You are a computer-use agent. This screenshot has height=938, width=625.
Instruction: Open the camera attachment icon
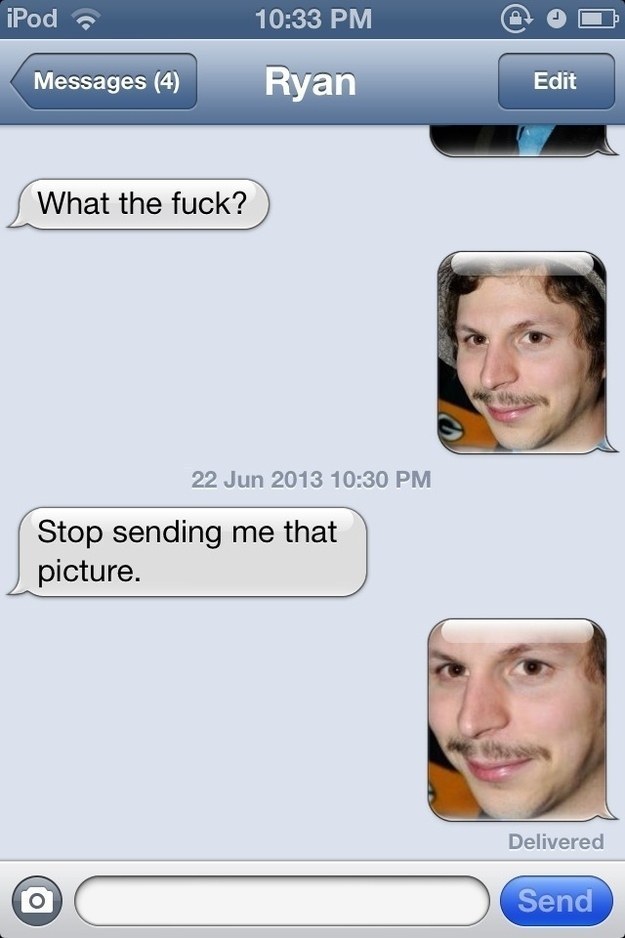pyautogui.click(x=37, y=900)
